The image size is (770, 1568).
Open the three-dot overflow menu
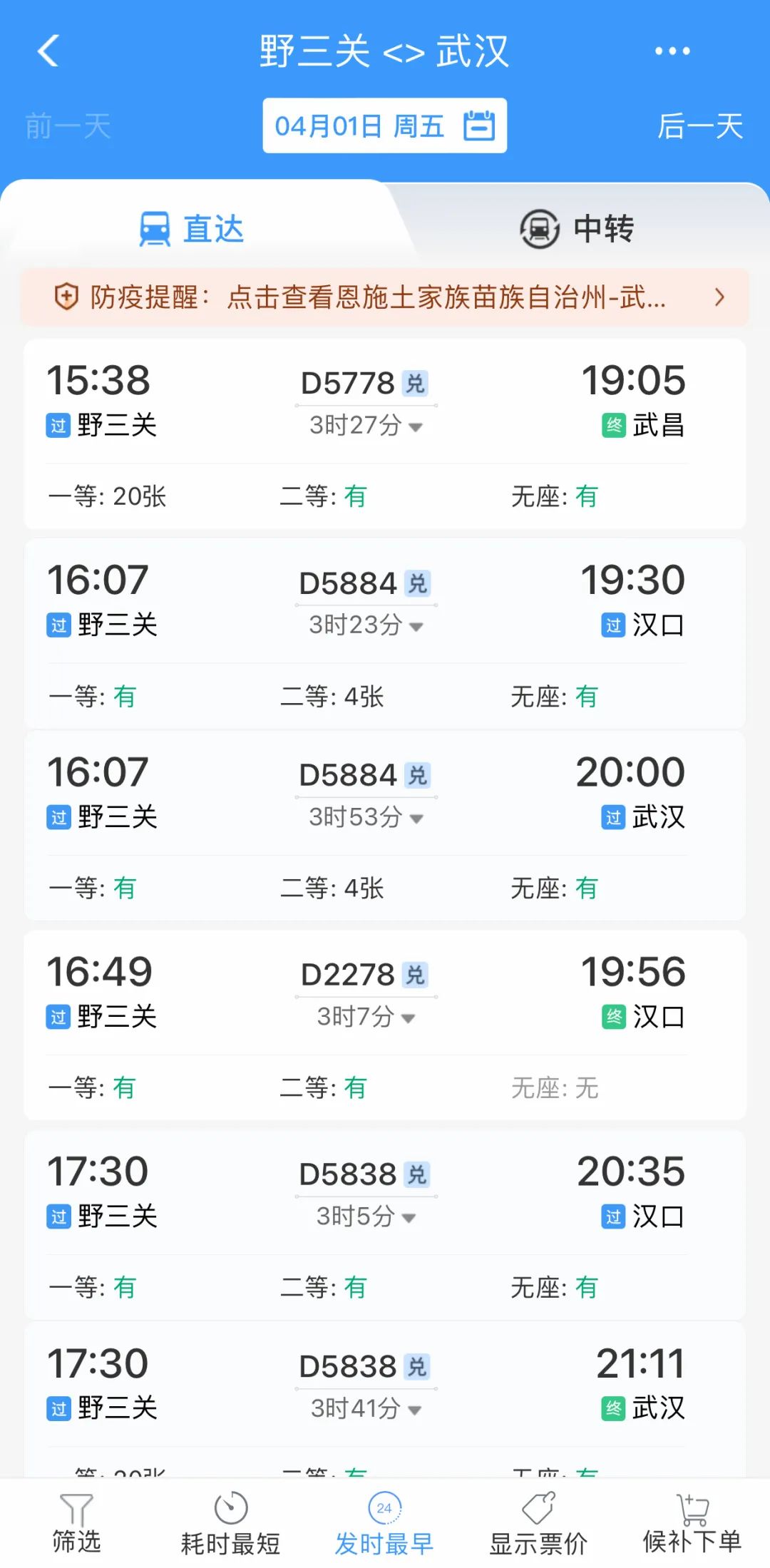pos(672,51)
